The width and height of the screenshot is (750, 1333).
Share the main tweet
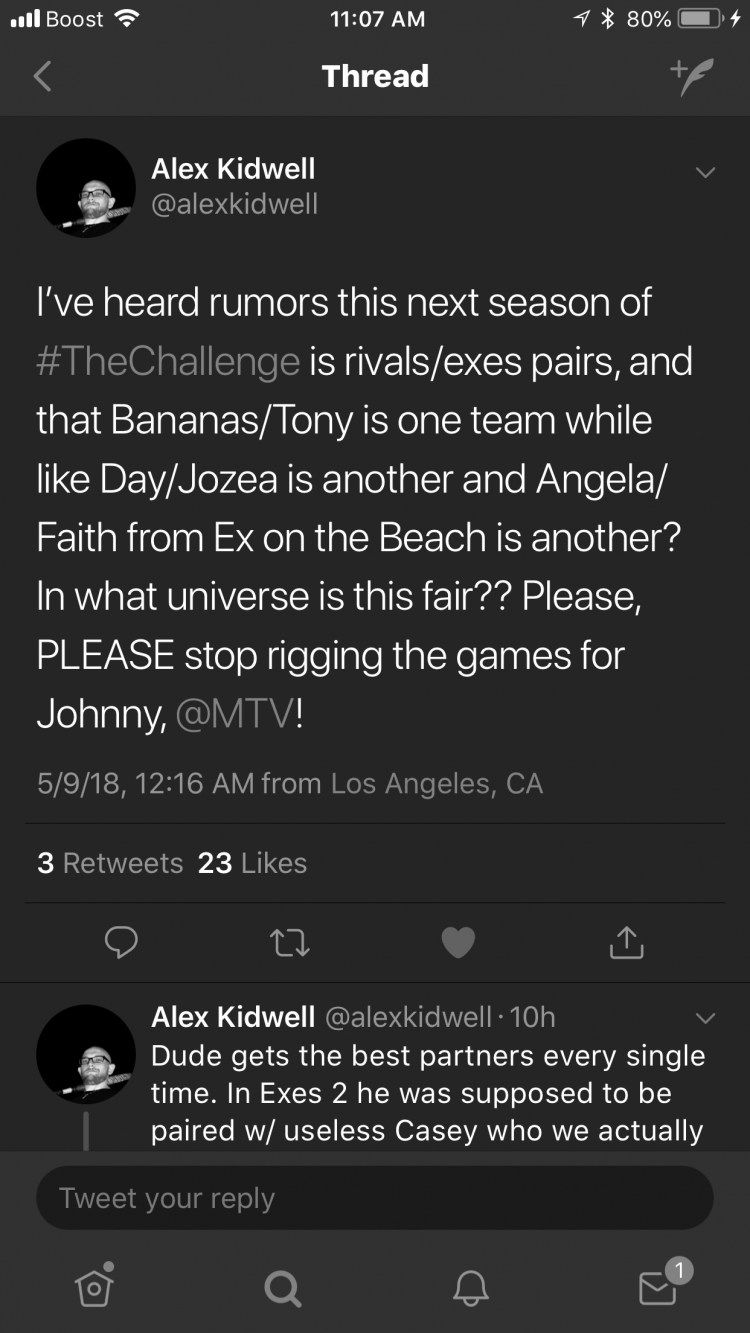626,941
